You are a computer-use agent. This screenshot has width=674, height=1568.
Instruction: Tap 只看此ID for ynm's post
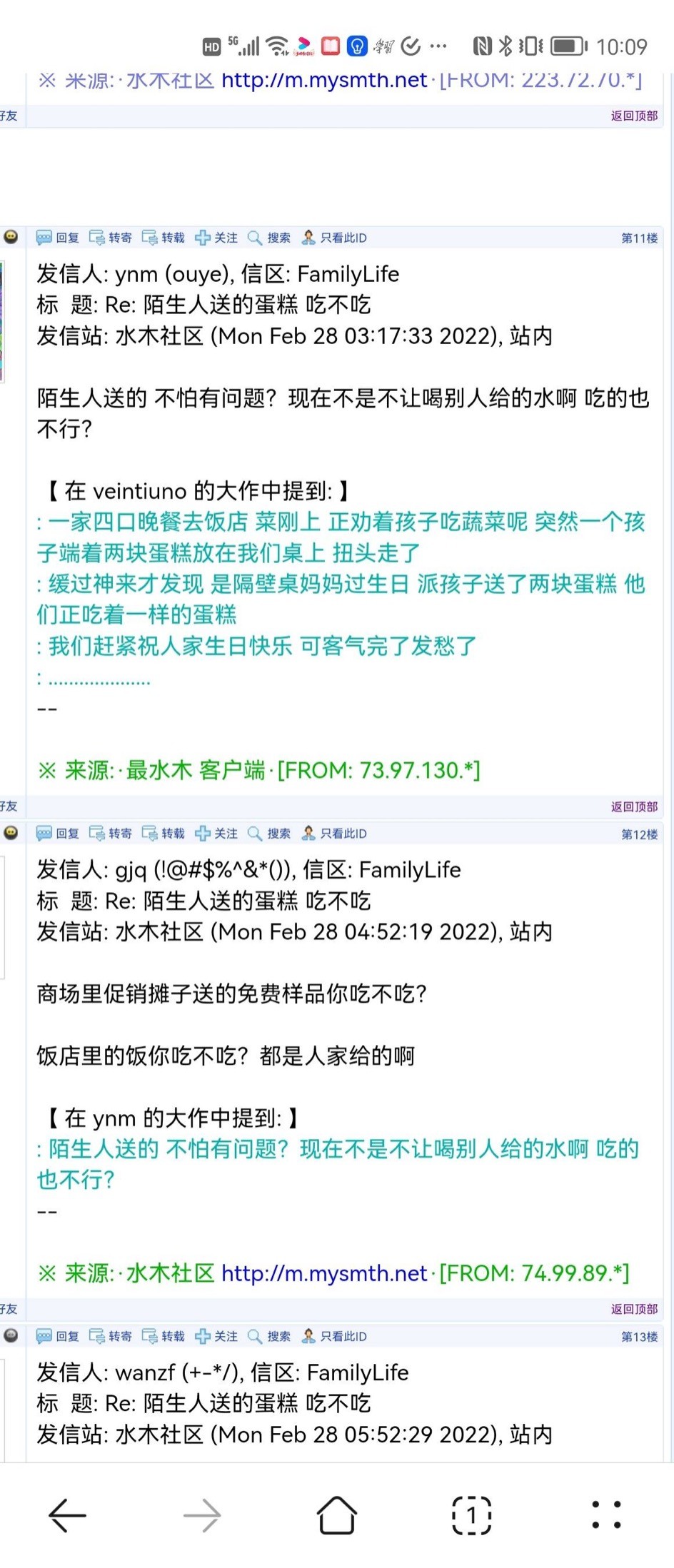point(334,238)
